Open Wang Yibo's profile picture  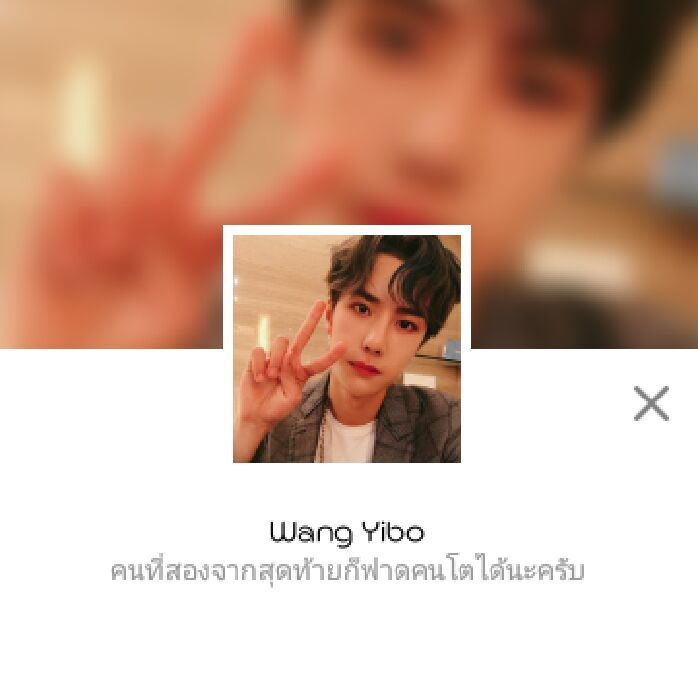pos(346,348)
